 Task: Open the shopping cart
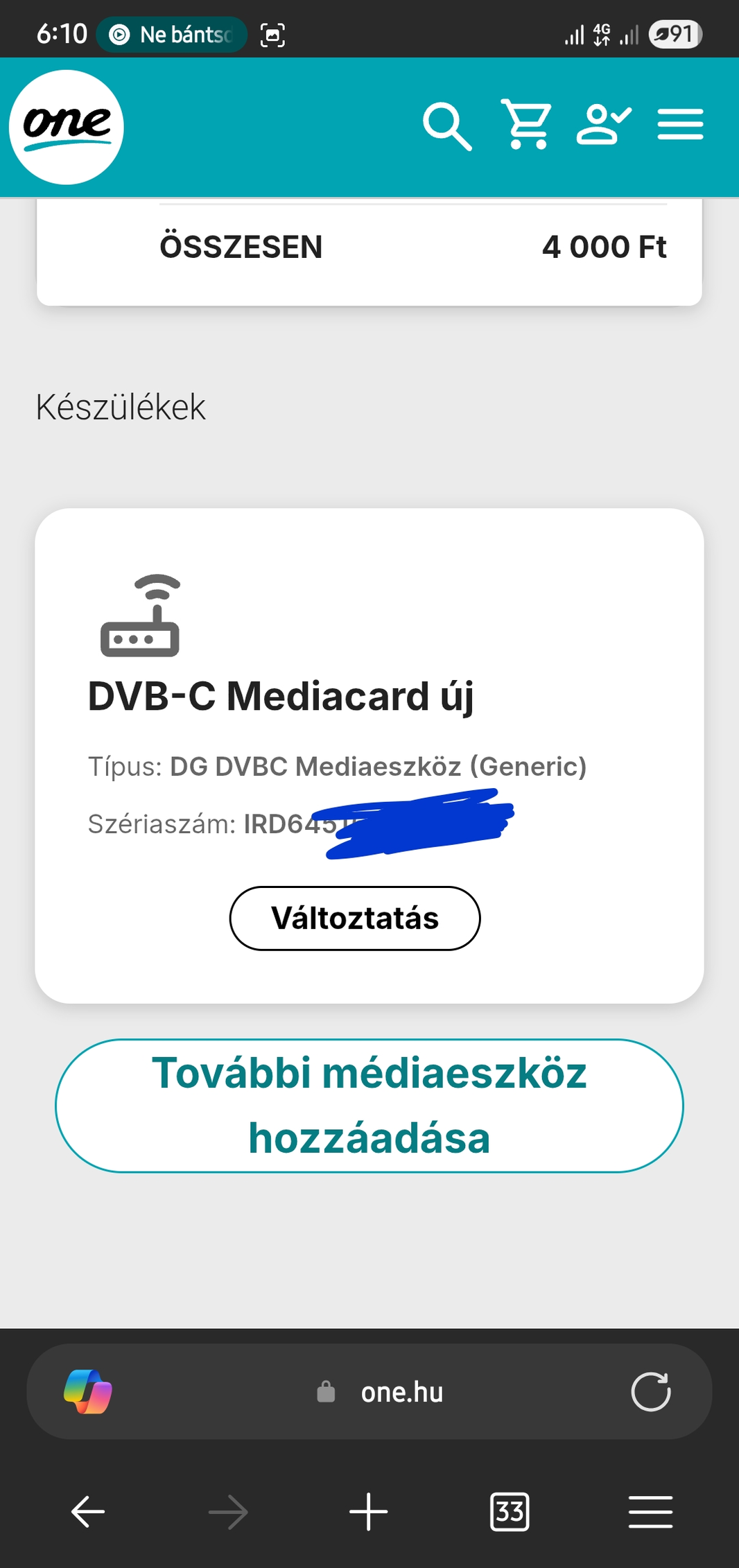point(526,125)
